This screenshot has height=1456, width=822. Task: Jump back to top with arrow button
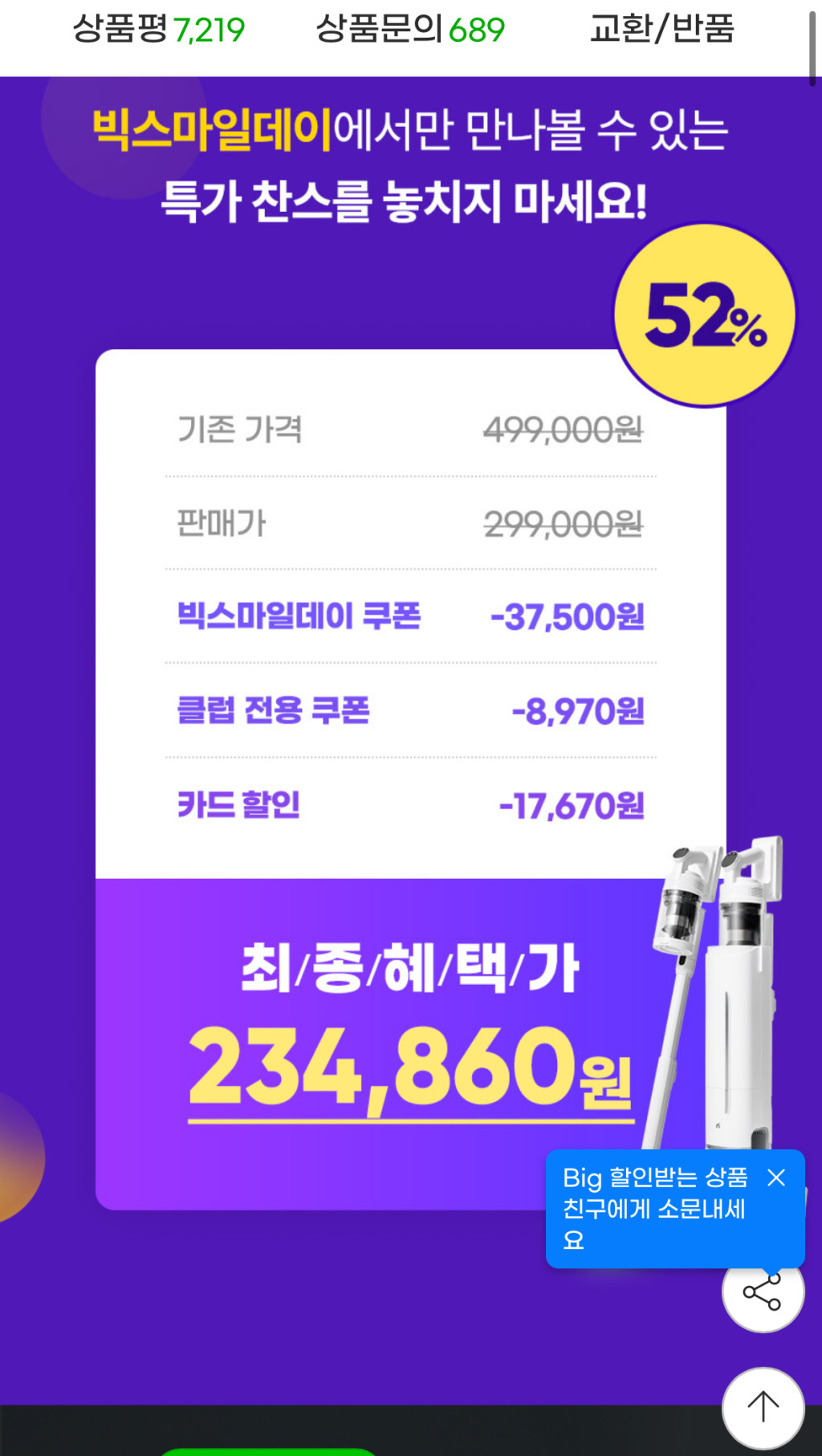coord(763,1406)
